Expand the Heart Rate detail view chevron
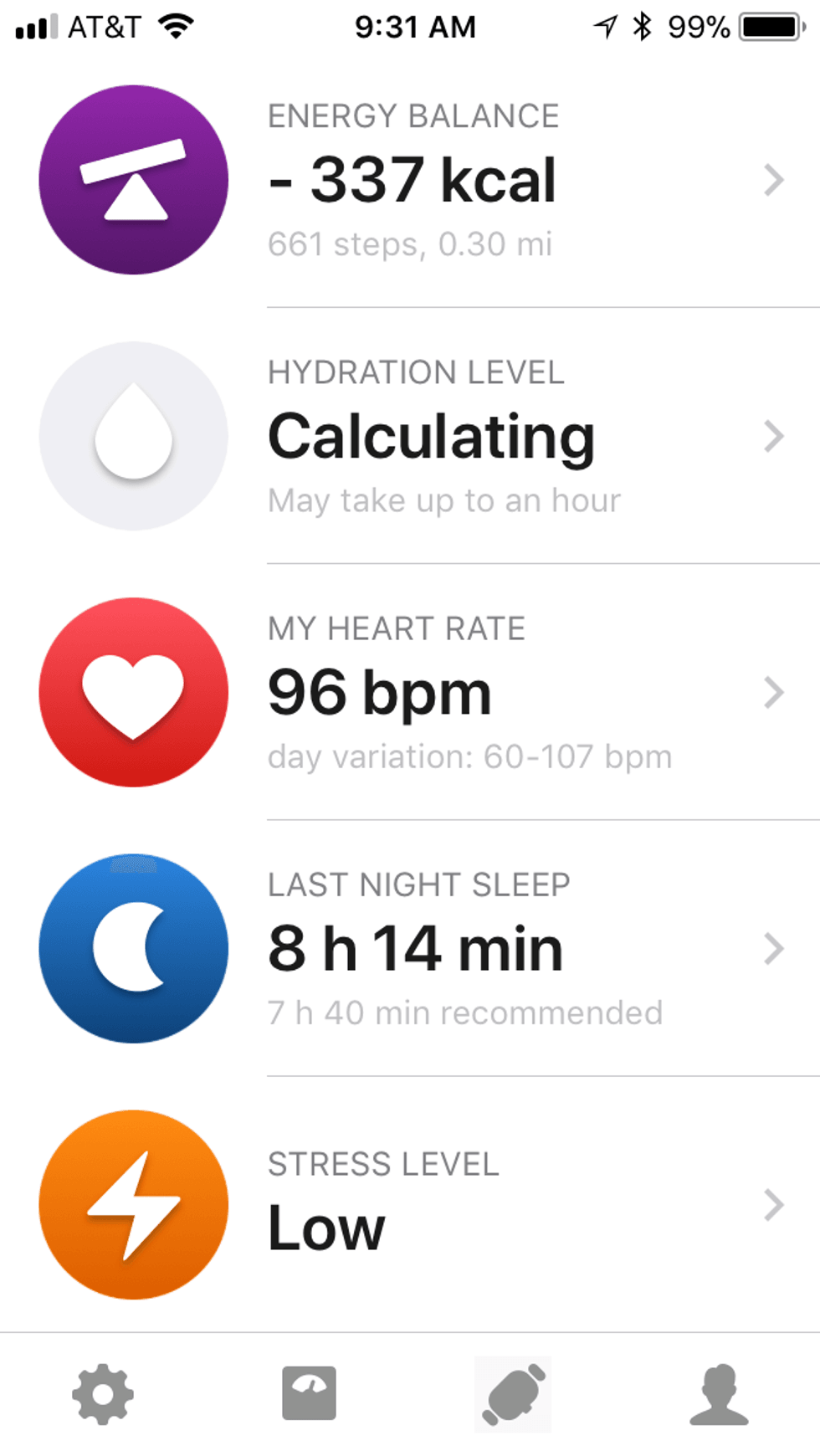Screen dimensions: 820x1456 click(x=774, y=691)
